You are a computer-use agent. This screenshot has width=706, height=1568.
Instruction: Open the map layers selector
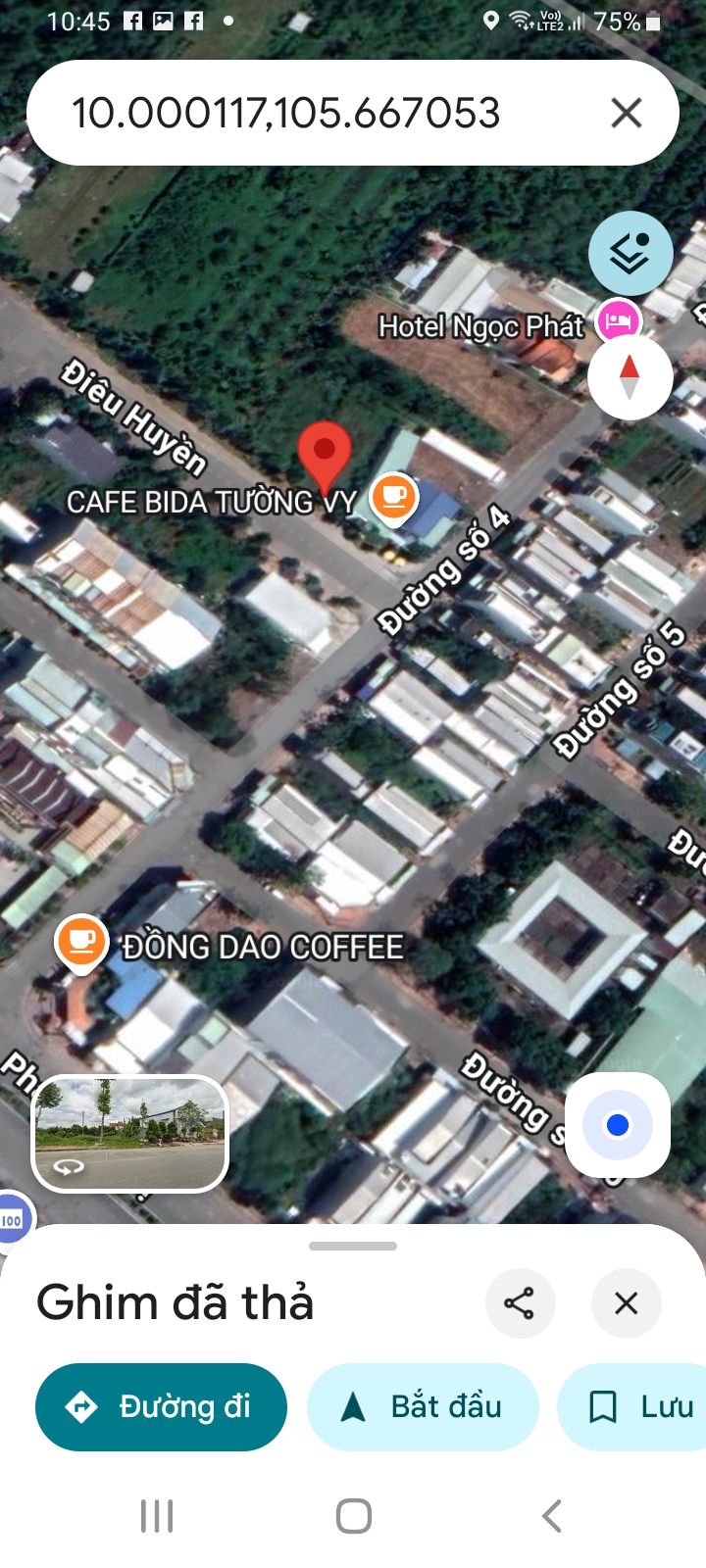pos(630,253)
